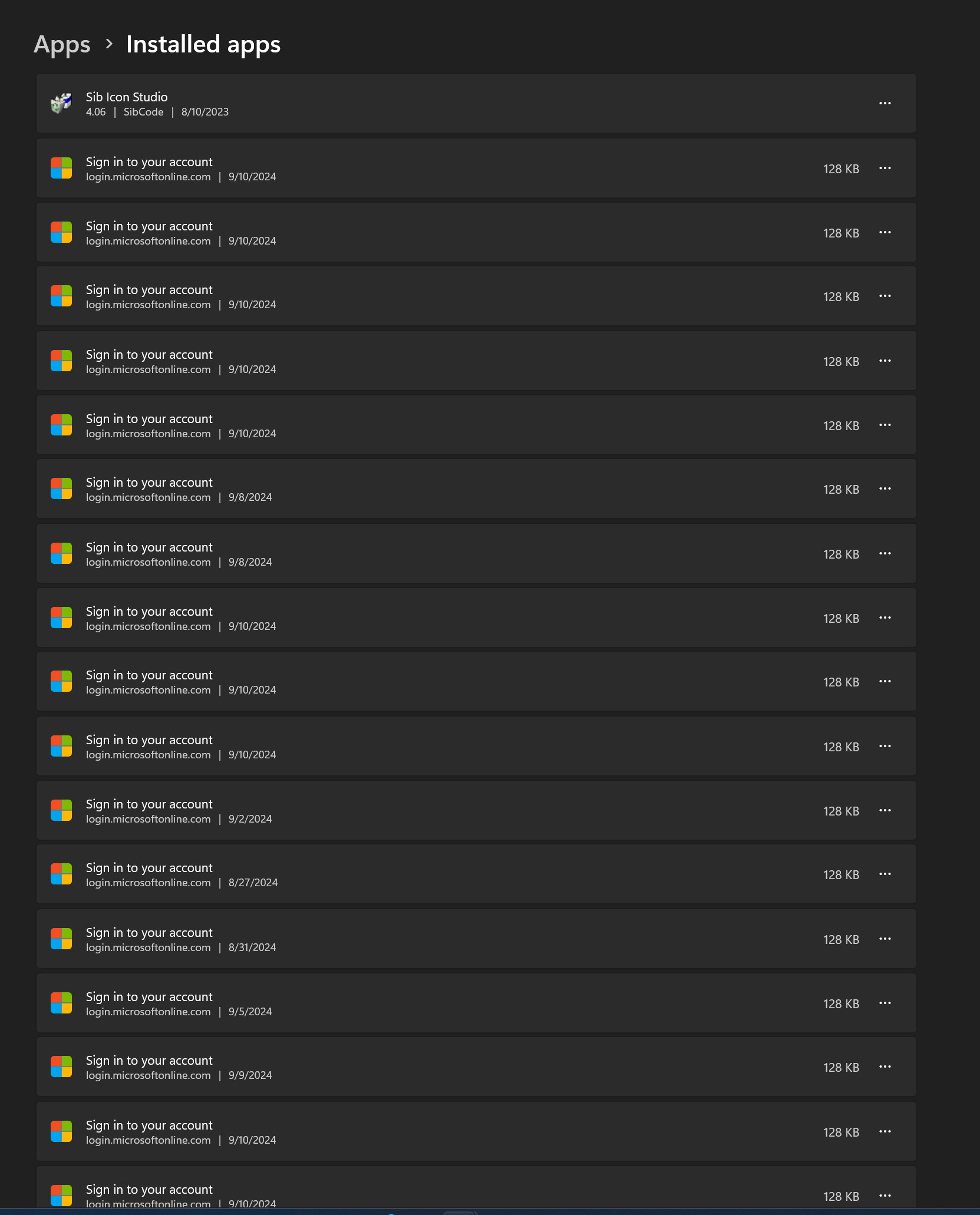The image size is (980, 1215).
Task: Open more options for Sib Icon Studio
Action: pos(885,104)
